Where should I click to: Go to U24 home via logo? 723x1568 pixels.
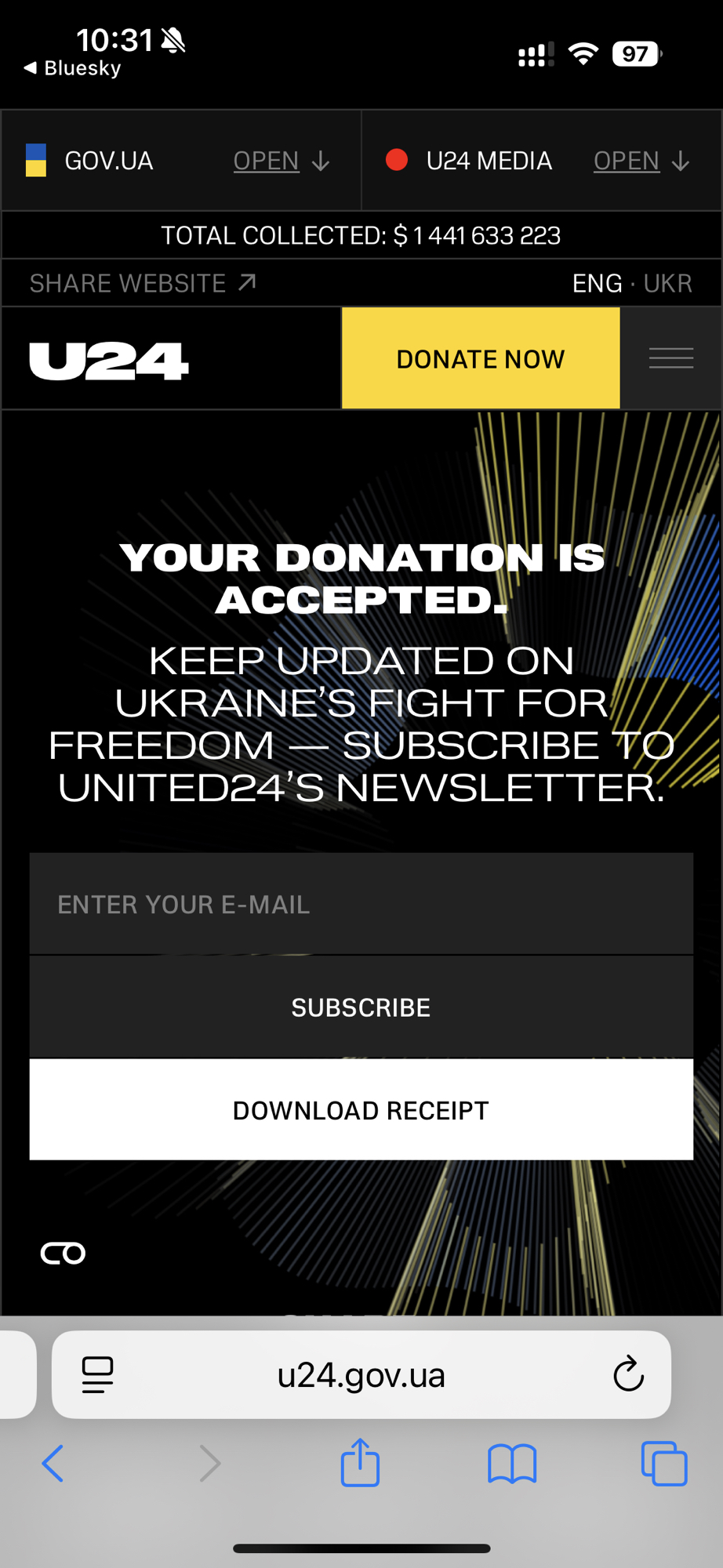[109, 361]
